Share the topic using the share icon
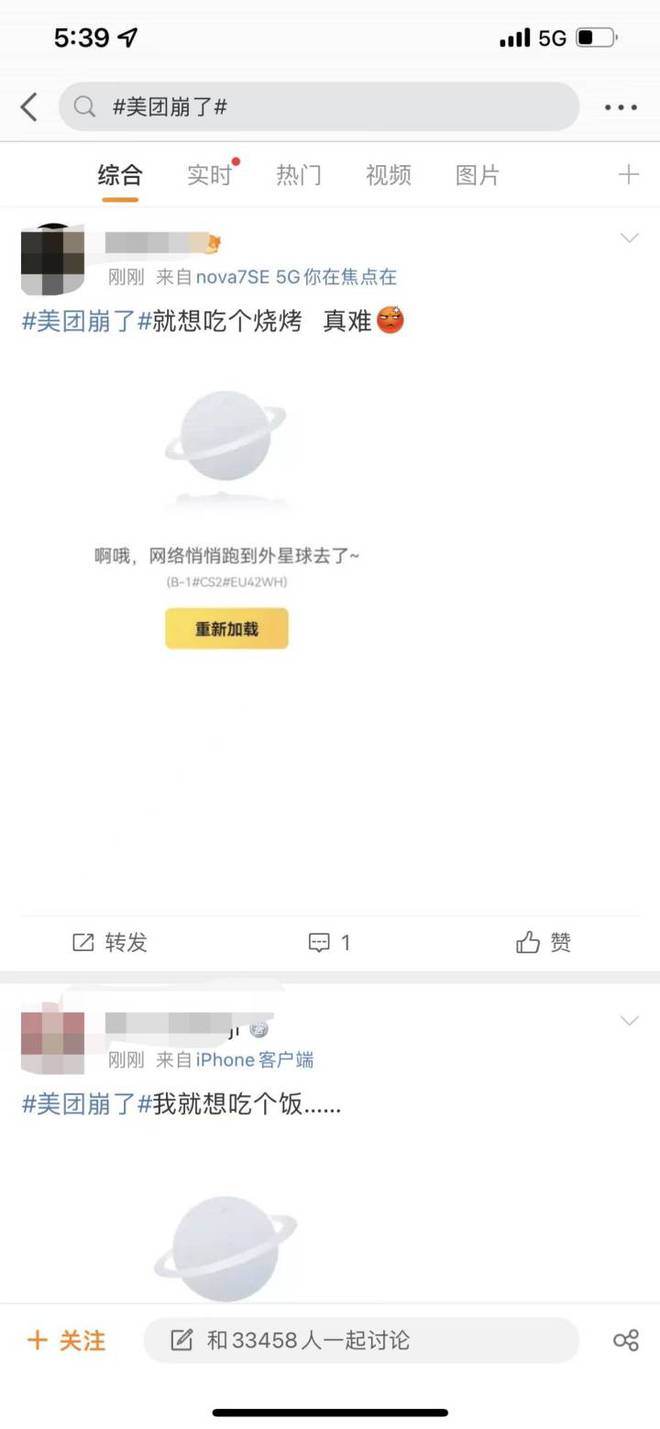660x1429 pixels. click(626, 1341)
